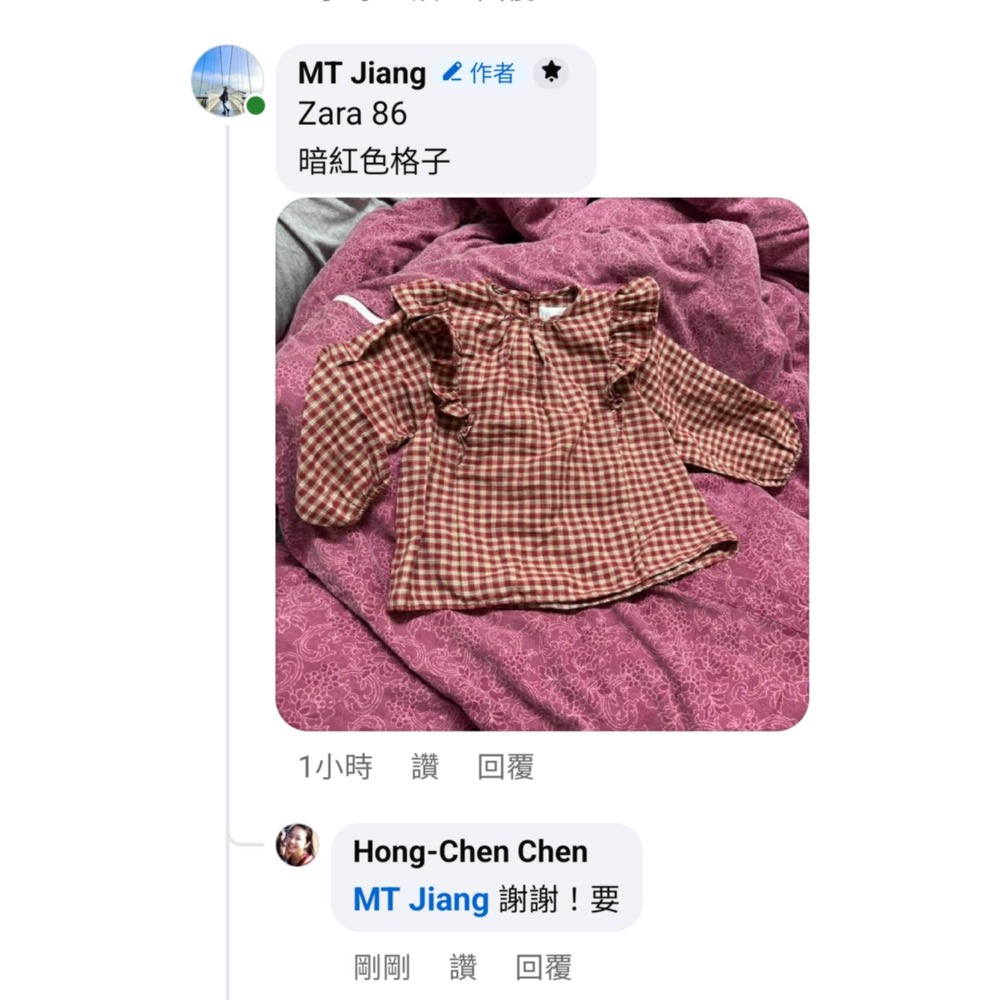Reply to MT Jiang's Zara 86 comment

click(x=506, y=768)
